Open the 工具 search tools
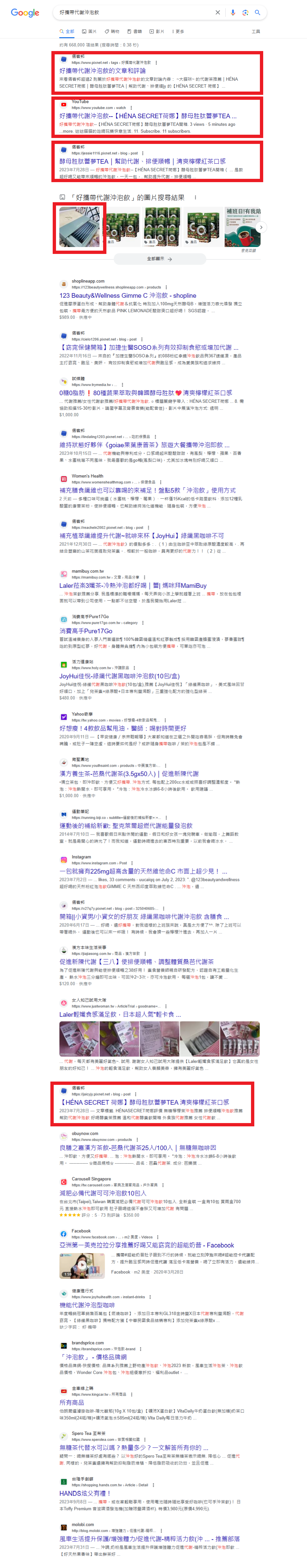 (256, 31)
